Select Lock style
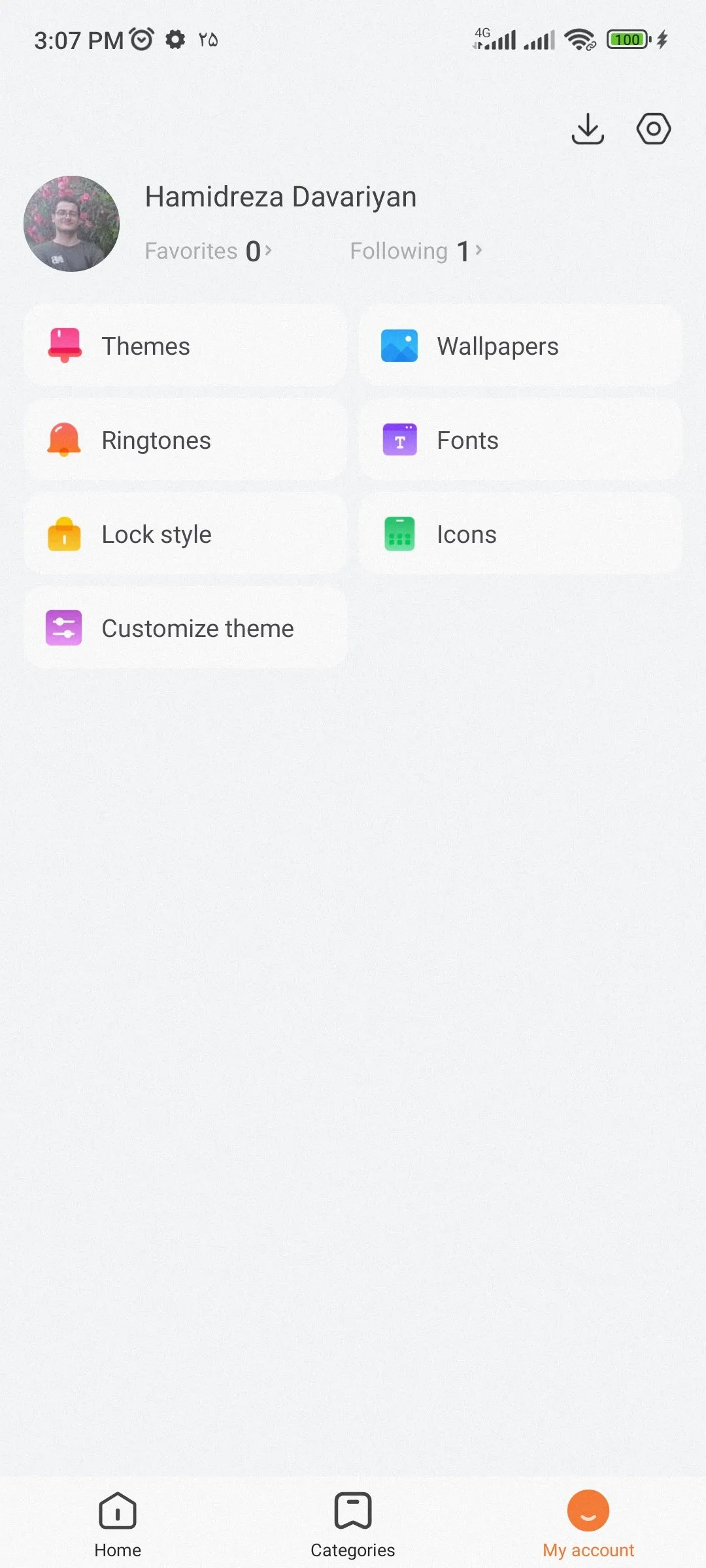This screenshot has height=1568, width=706. [186, 534]
